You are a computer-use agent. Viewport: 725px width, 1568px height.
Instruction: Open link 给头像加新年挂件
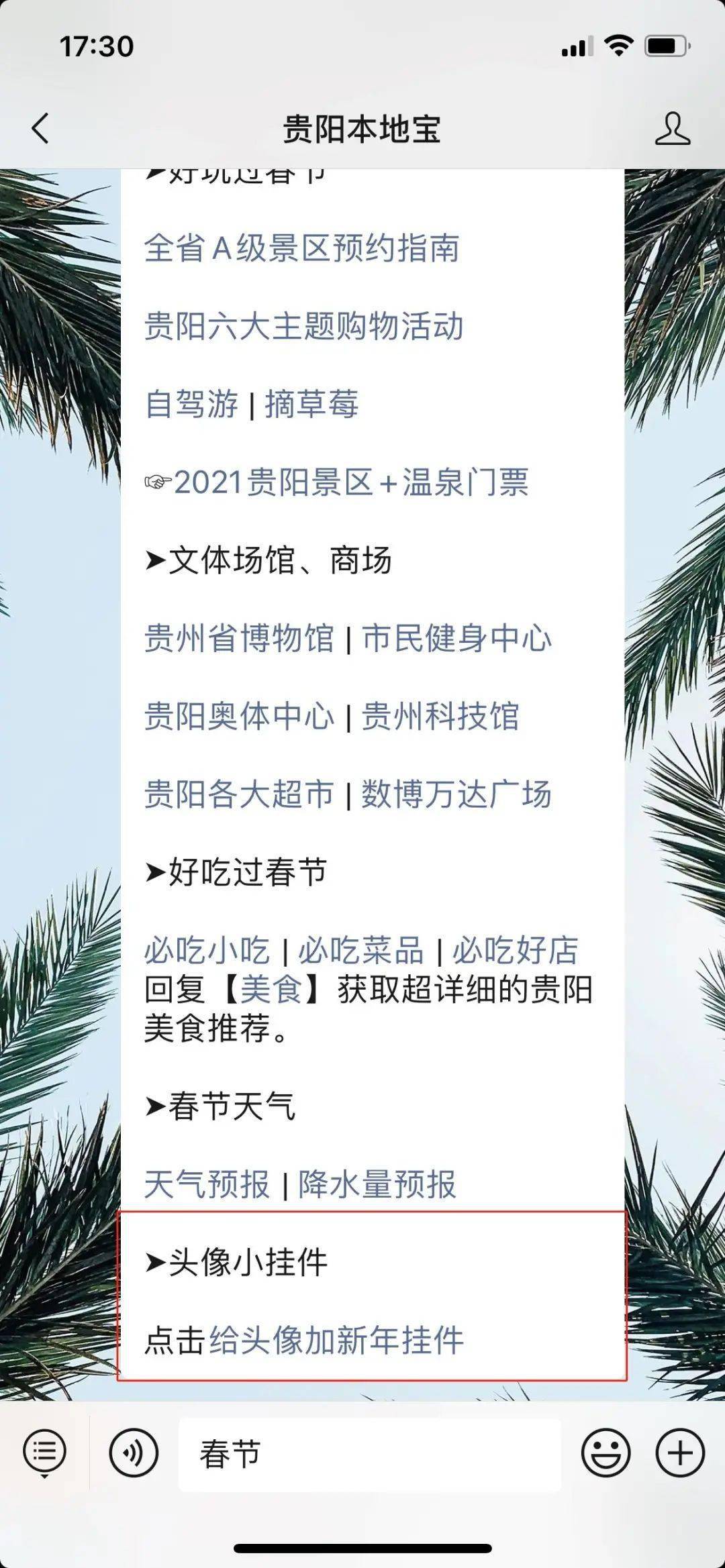tap(336, 1340)
